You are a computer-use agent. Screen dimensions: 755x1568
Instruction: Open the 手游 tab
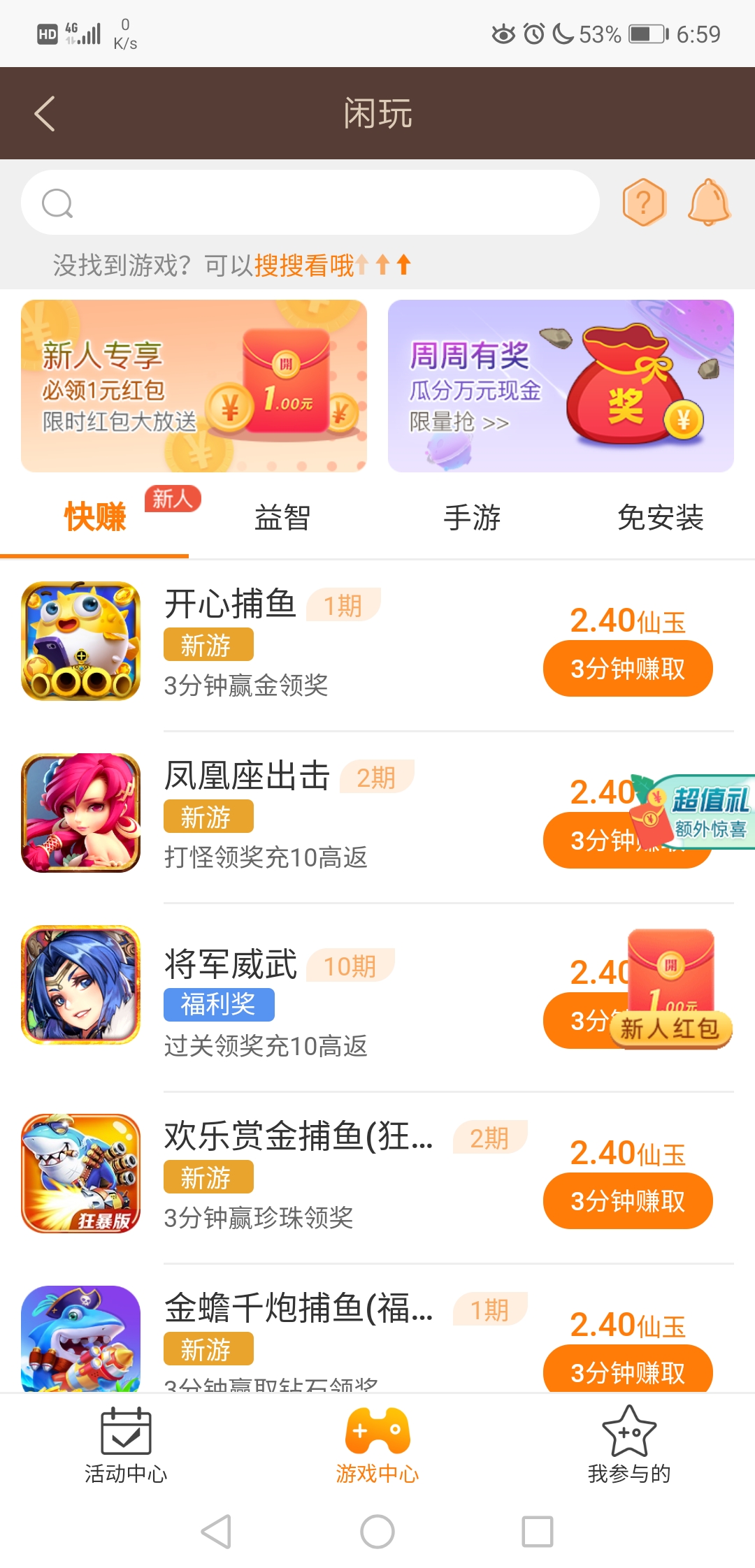click(472, 517)
